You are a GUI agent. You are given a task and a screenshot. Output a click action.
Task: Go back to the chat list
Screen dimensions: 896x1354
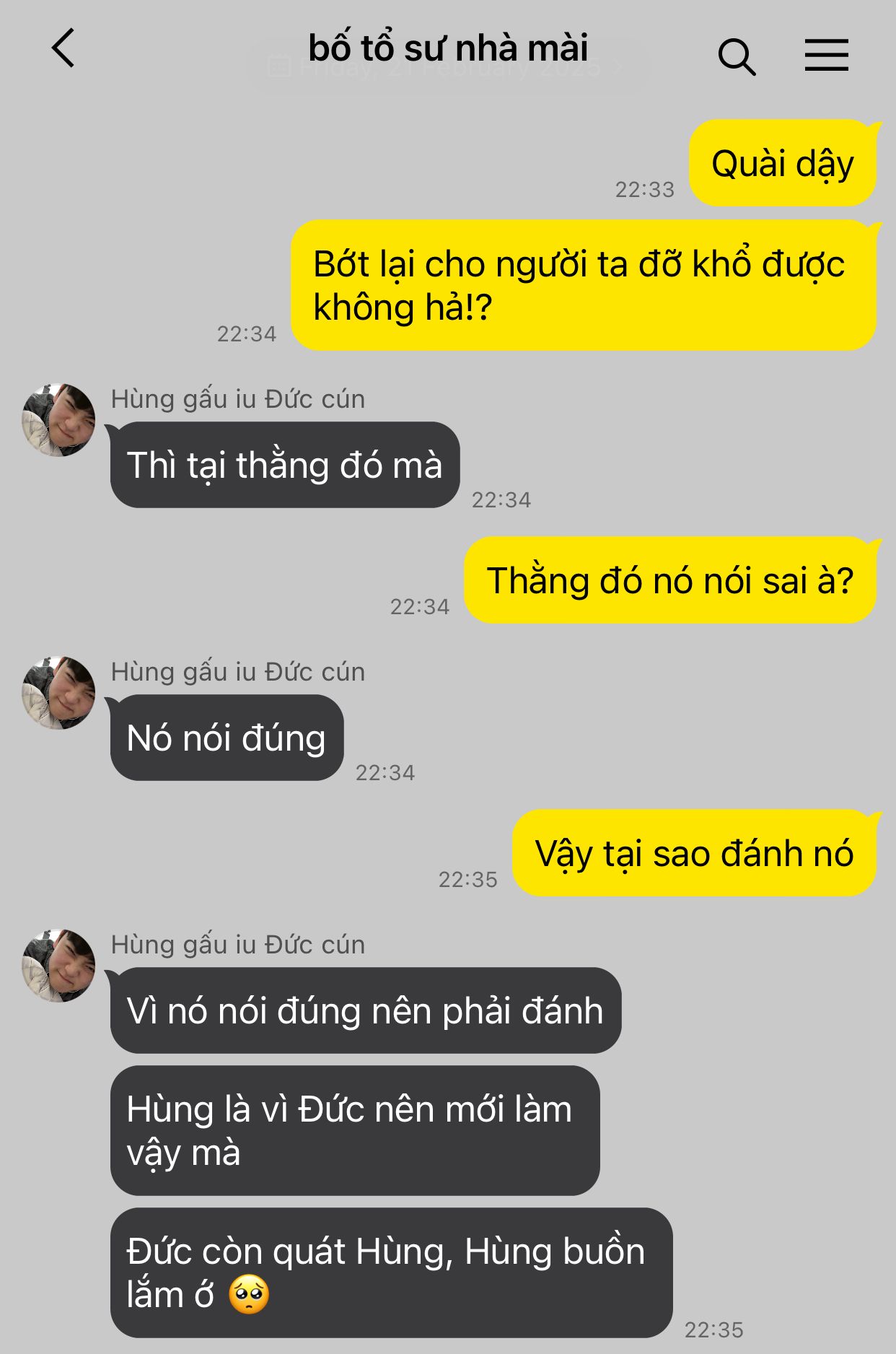coord(63,48)
